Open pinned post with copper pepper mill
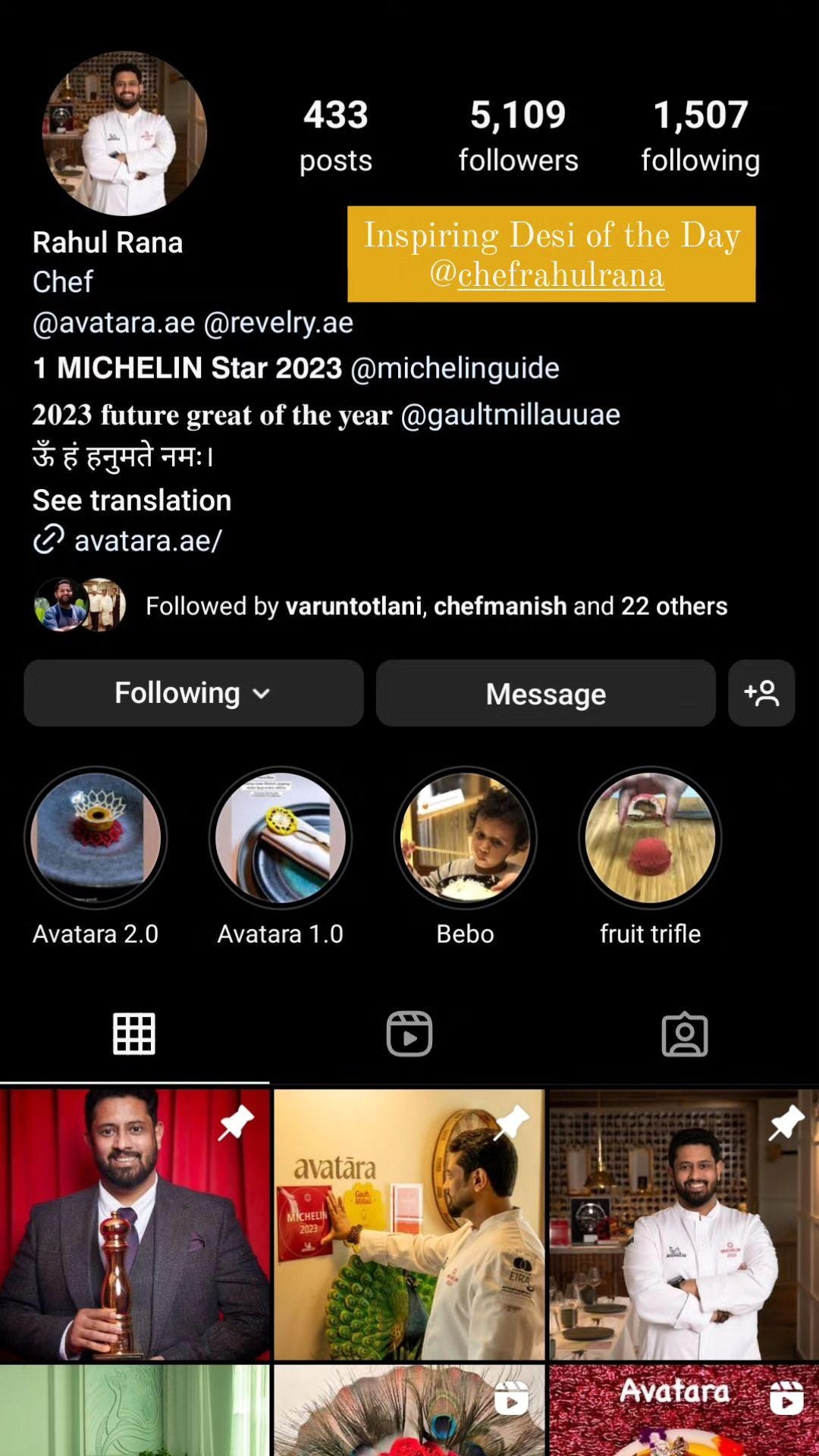This screenshot has width=819, height=1456. [x=135, y=1224]
